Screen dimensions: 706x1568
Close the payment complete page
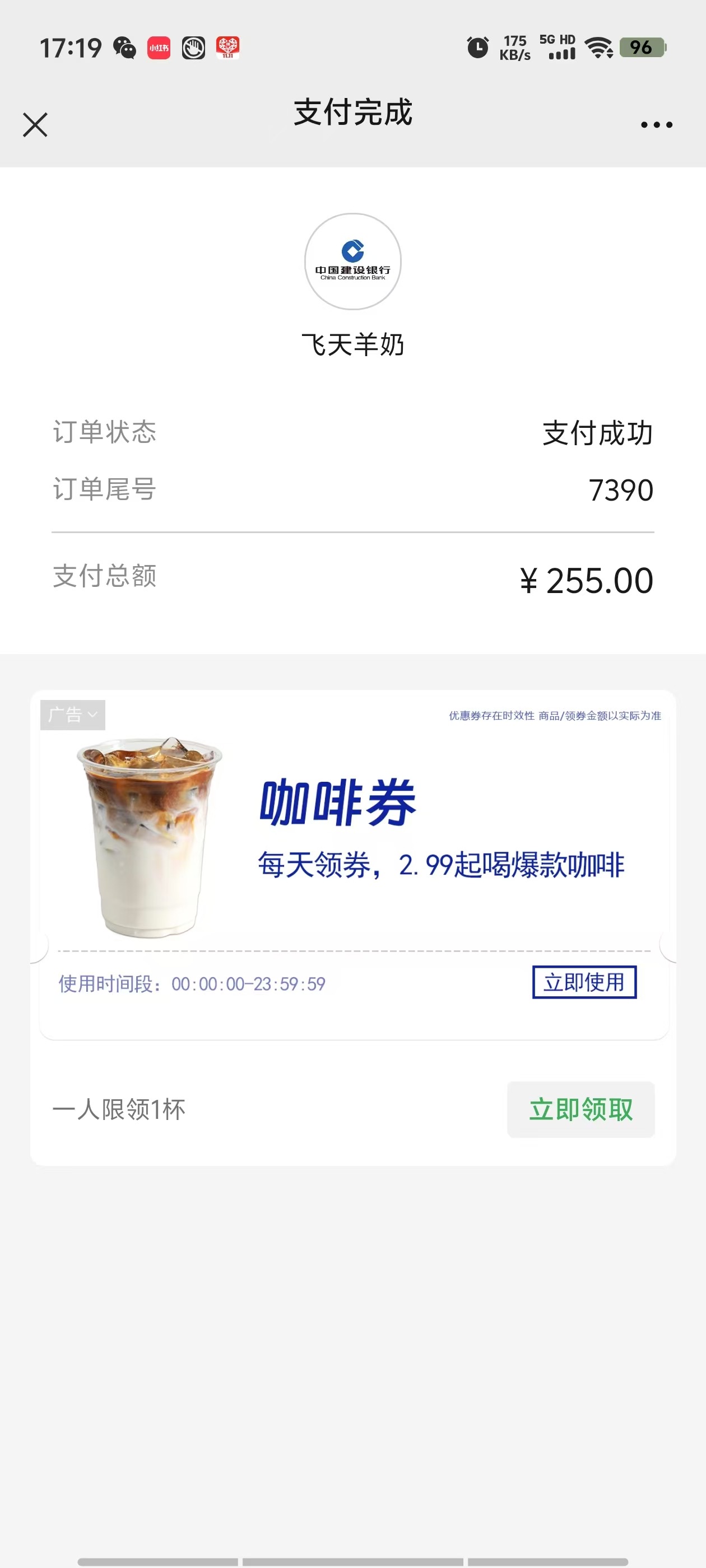[35, 125]
